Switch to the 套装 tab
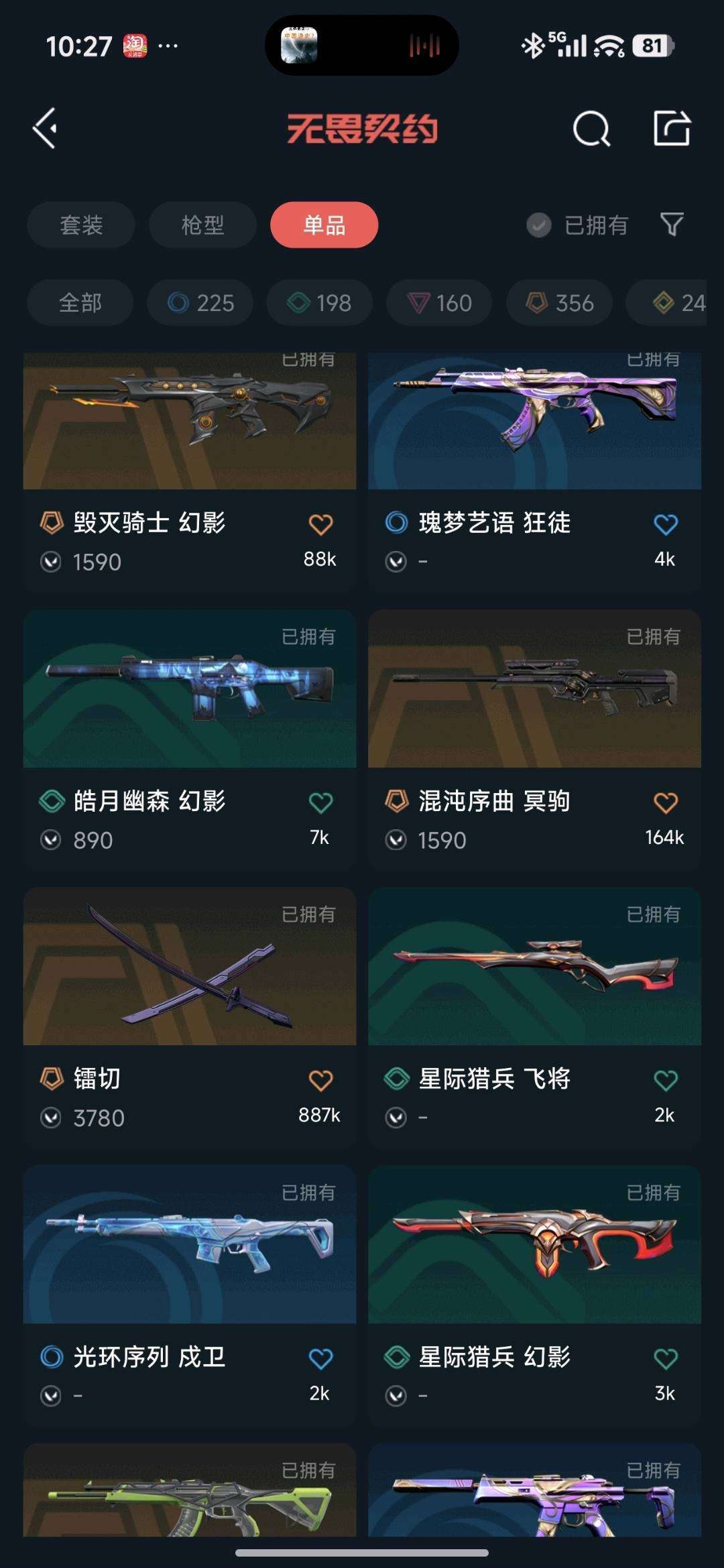 coord(80,225)
